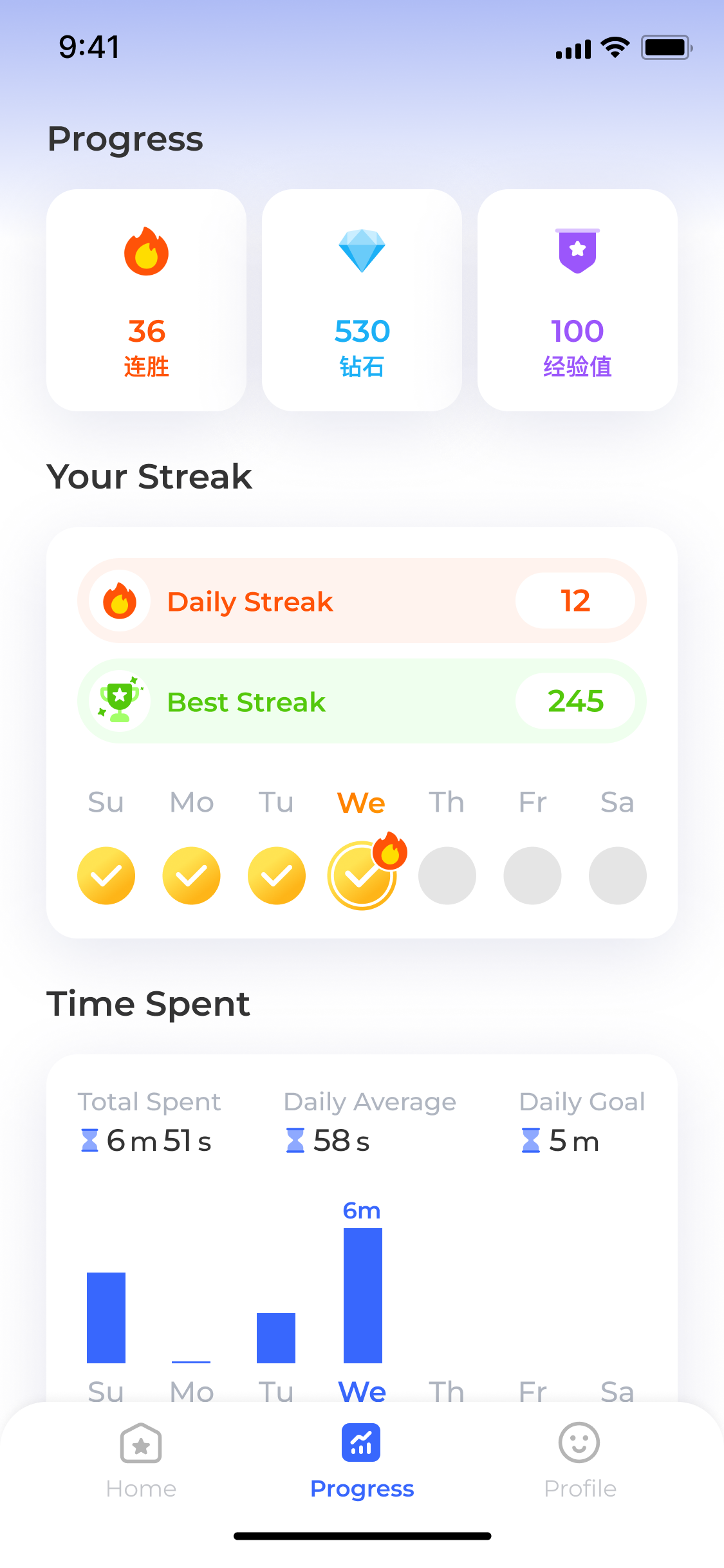Viewport: 724px width, 1568px height.
Task: Tap the flame badge on Wednesday's streak circle
Action: 389,852
